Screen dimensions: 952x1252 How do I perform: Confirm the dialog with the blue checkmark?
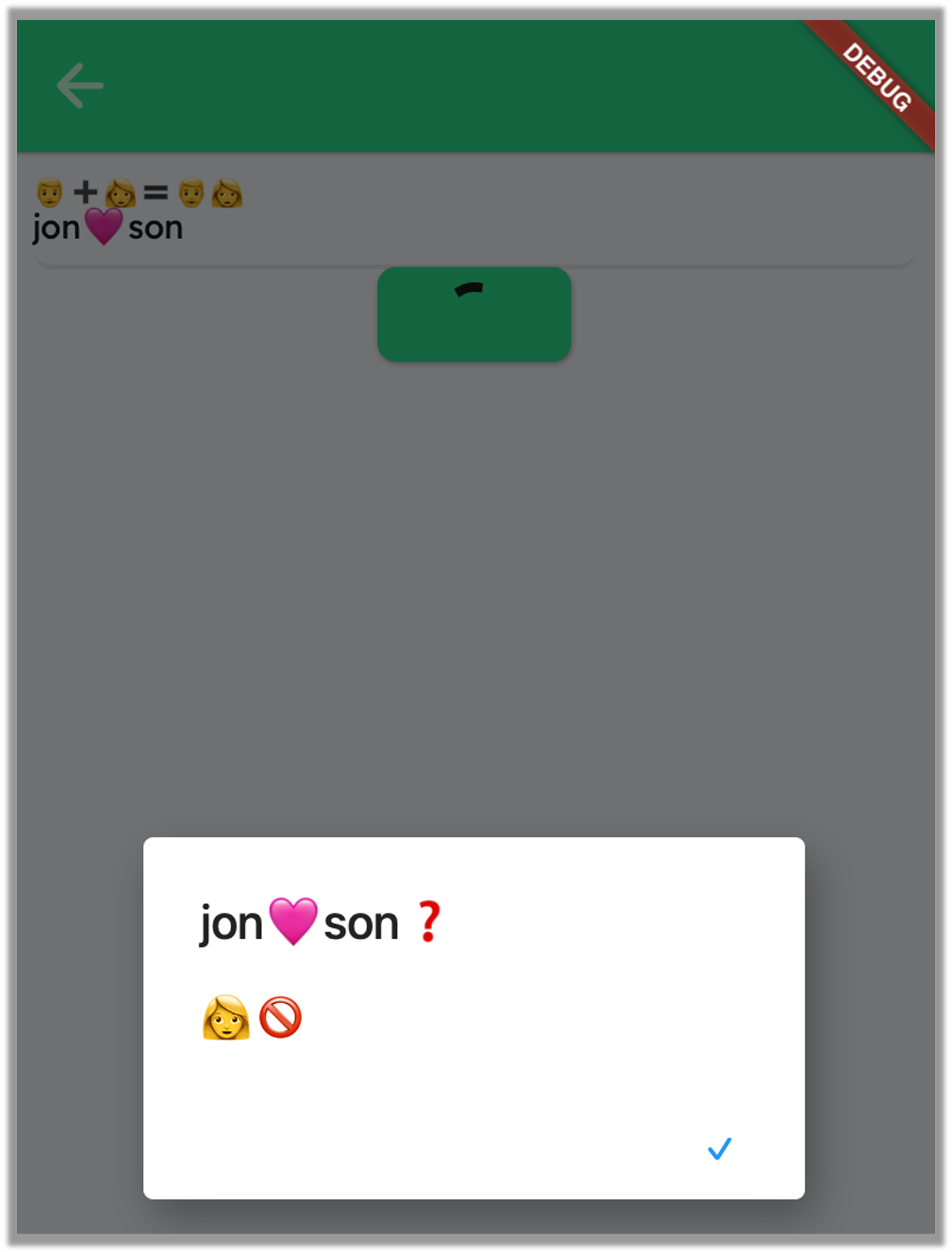[x=719, y=1149]
